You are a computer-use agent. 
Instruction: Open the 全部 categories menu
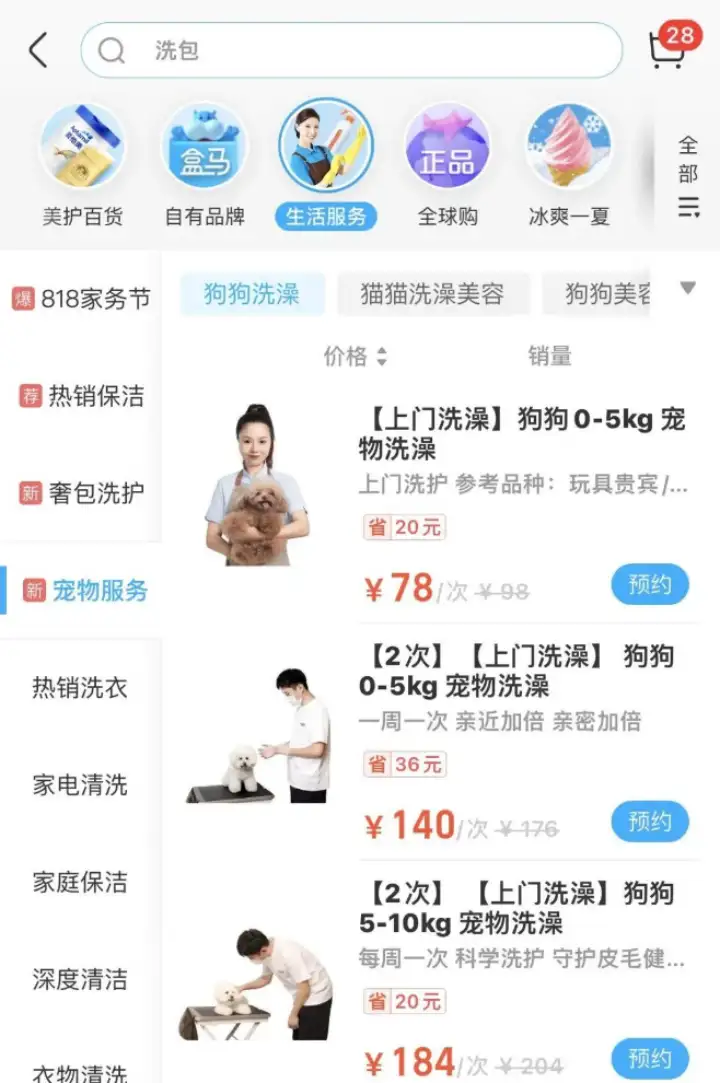(688, 177)
